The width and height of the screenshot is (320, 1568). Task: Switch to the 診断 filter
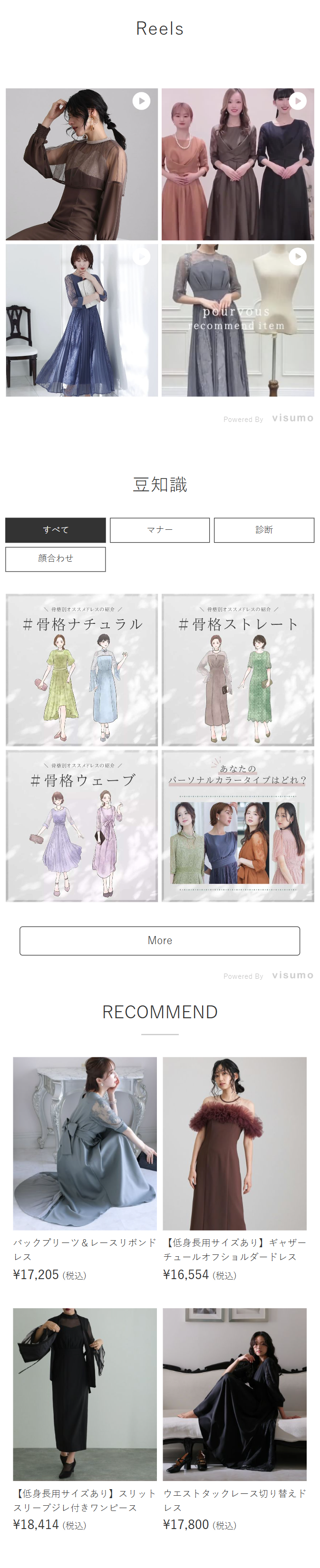coord(264,530)
